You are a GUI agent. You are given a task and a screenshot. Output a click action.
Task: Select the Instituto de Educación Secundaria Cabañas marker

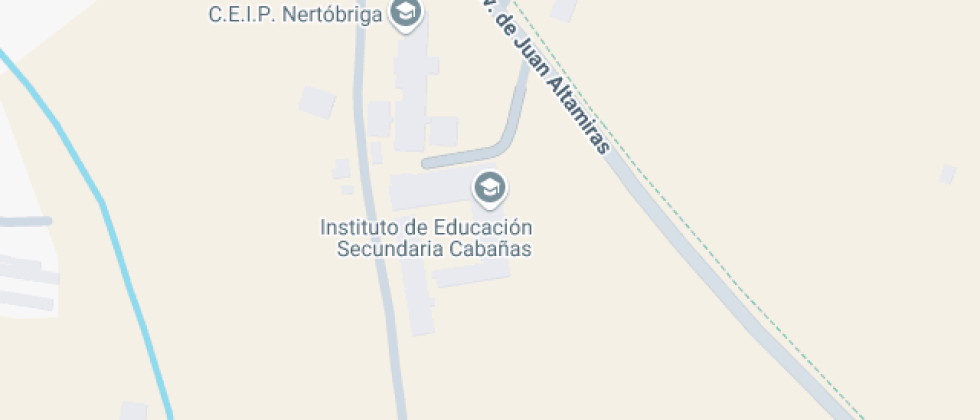489,187
